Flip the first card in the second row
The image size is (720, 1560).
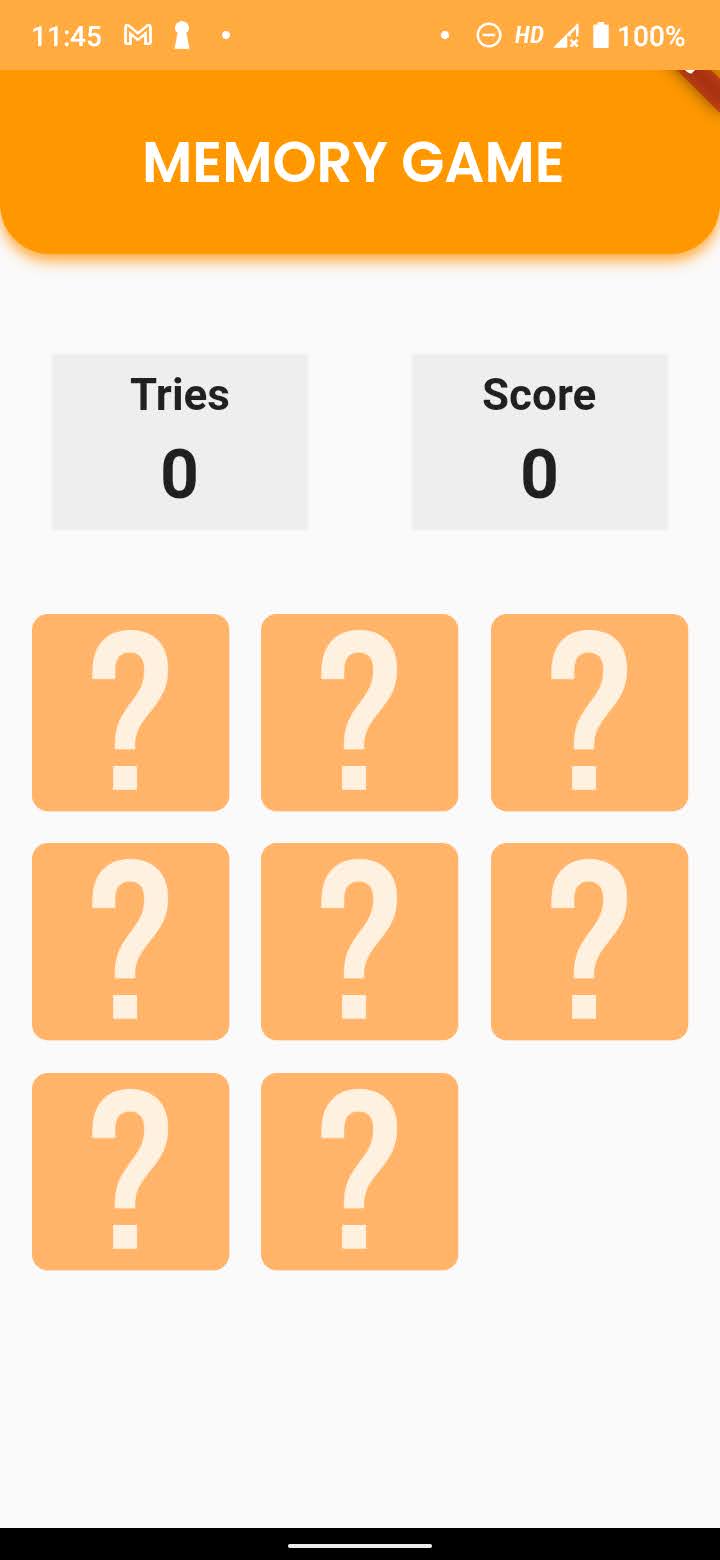[130, 941]
